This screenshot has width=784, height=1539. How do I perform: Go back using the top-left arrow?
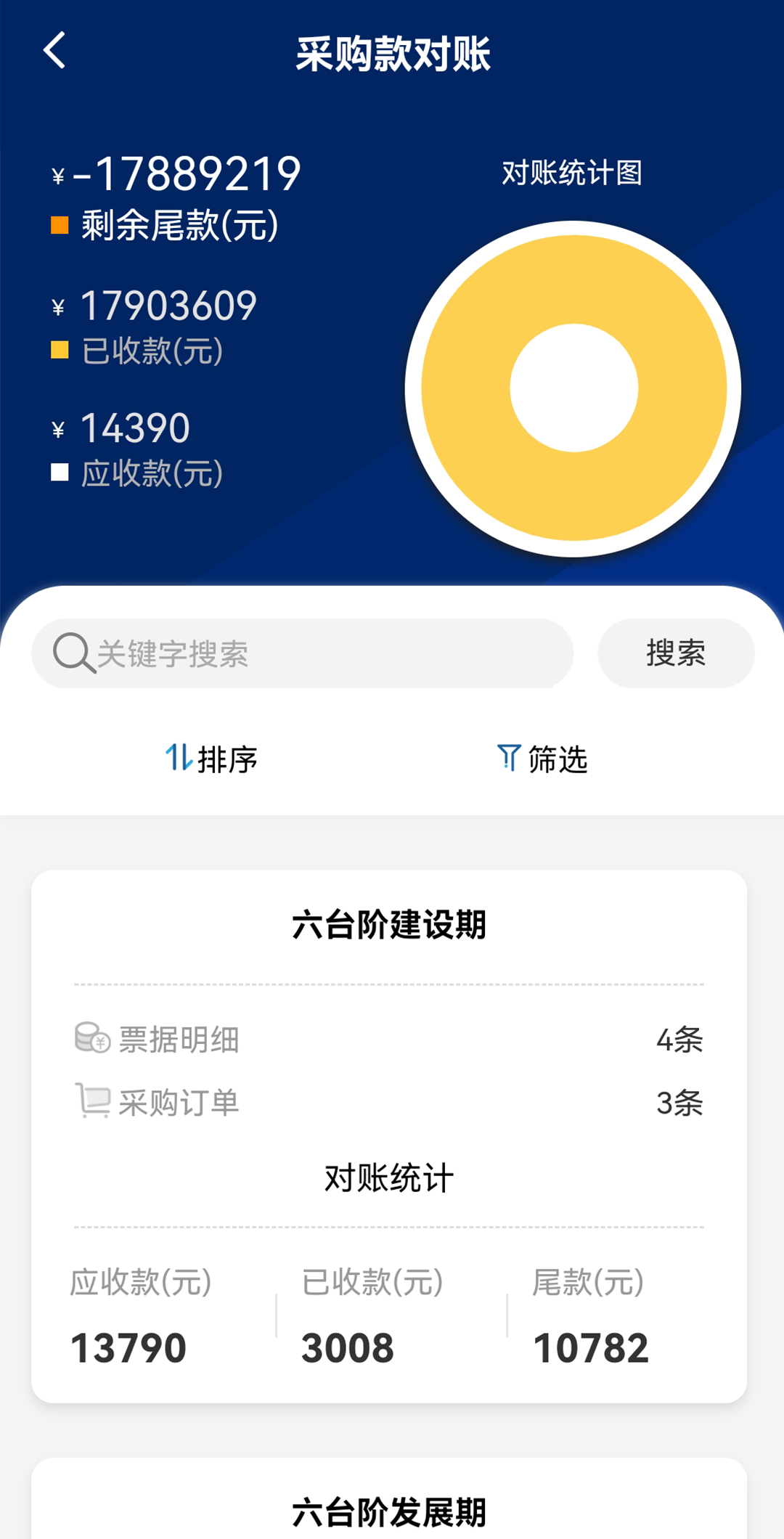click(x=54, y=51)
